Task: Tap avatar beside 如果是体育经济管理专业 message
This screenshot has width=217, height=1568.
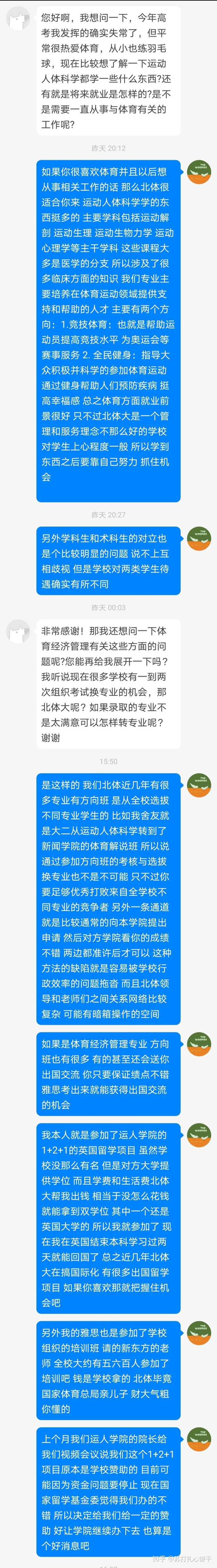Action: 199,1044
